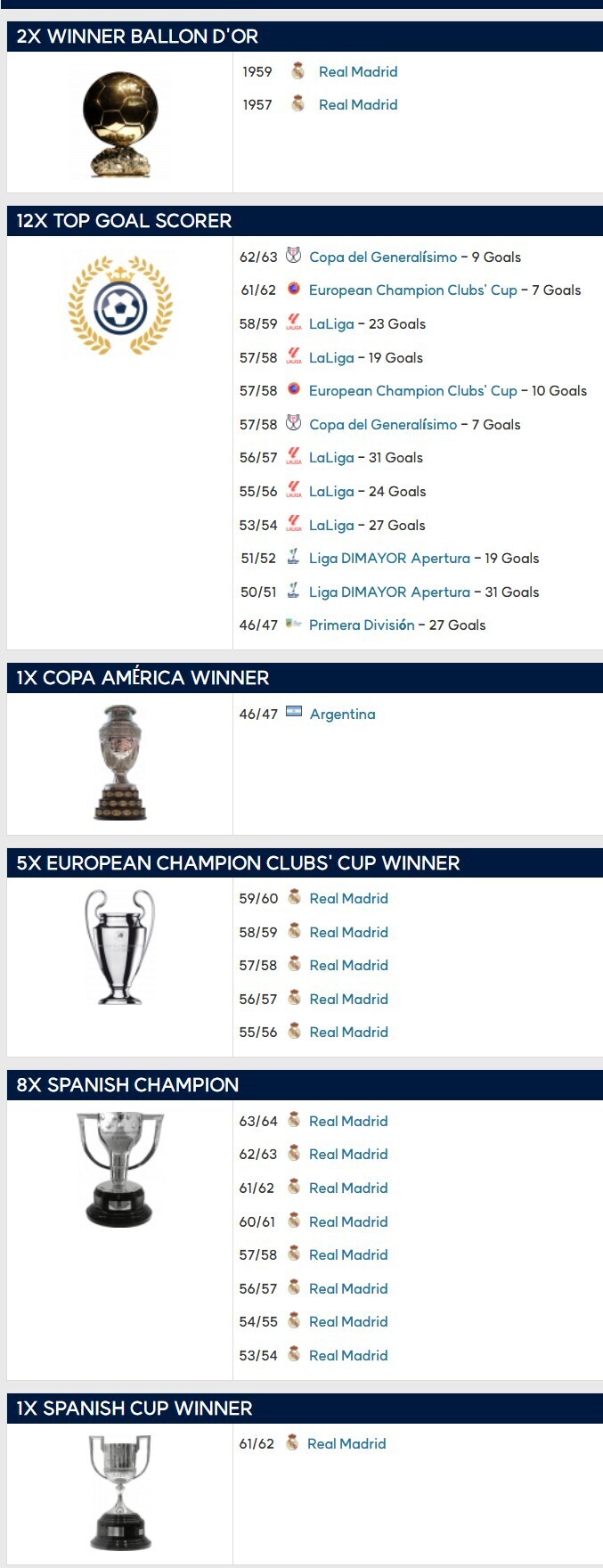This screenshot has height=1568, width=603.
Task: Open Primera División 46/47 link
Action: [362, 625]
